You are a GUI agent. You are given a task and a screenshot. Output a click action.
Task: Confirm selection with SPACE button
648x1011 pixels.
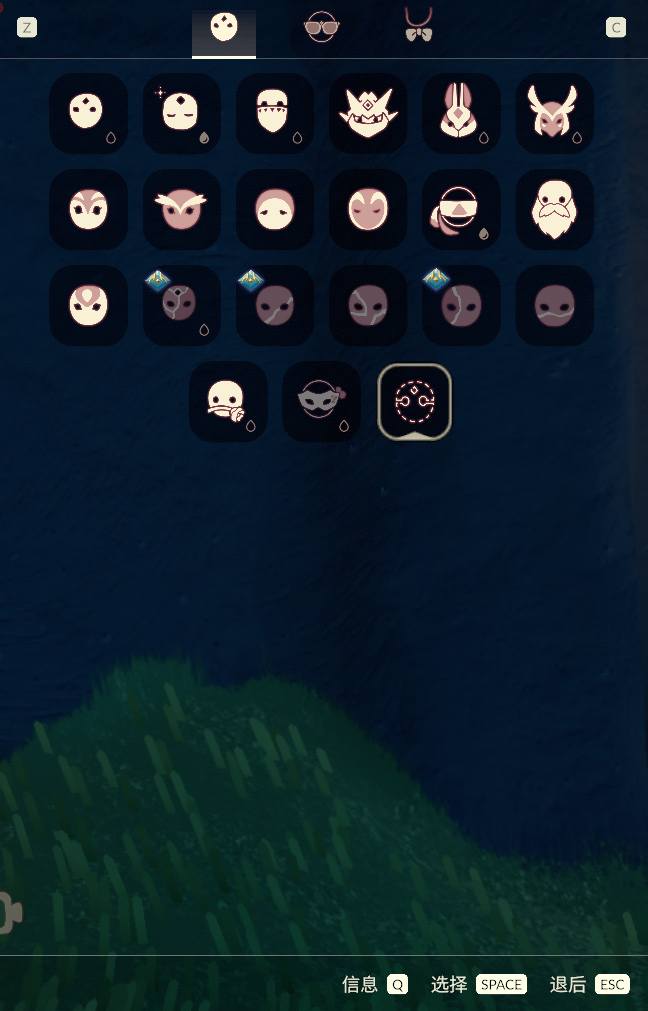coord(501,984)
